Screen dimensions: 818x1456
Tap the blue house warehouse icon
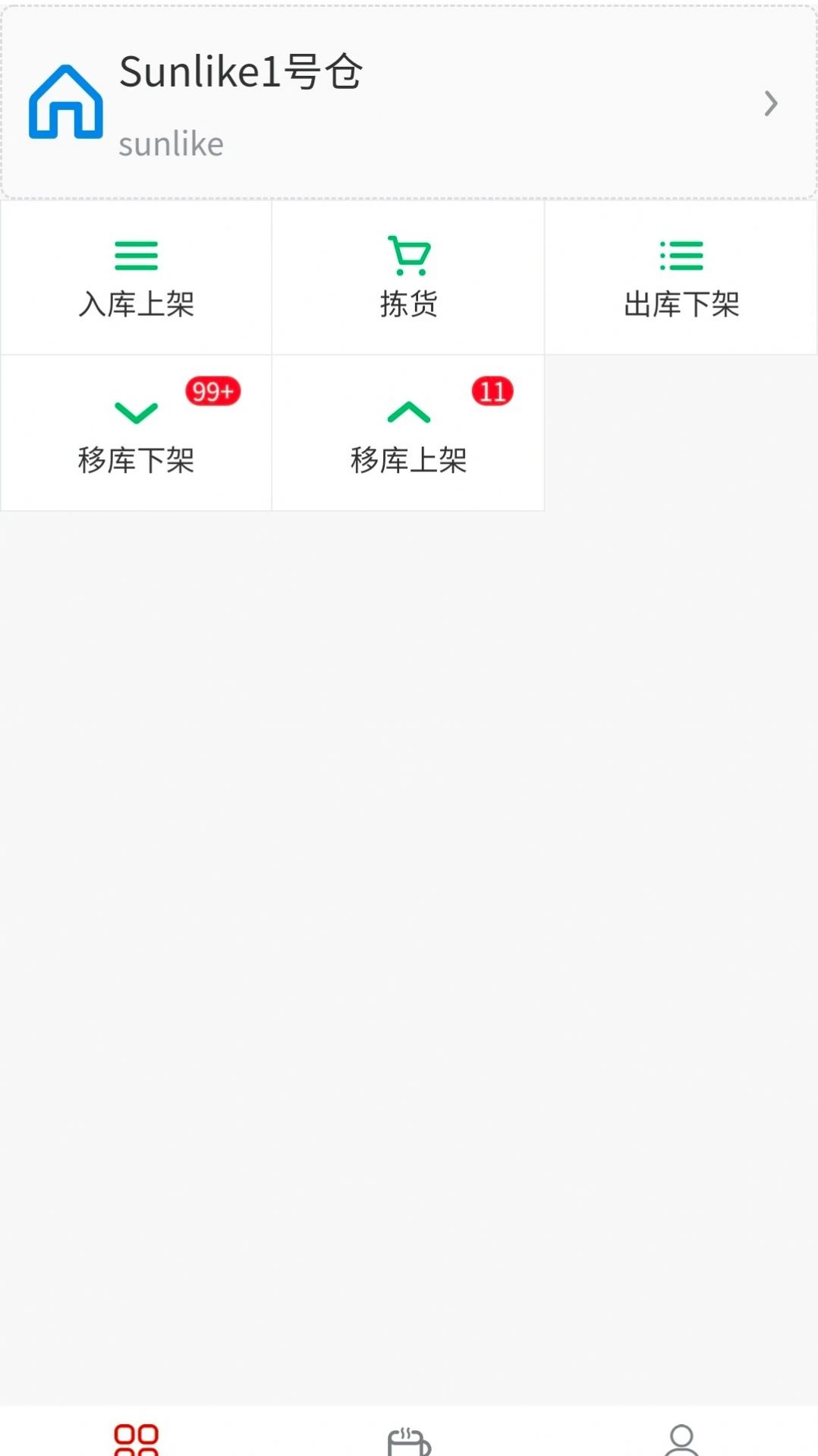pos(66,102)
